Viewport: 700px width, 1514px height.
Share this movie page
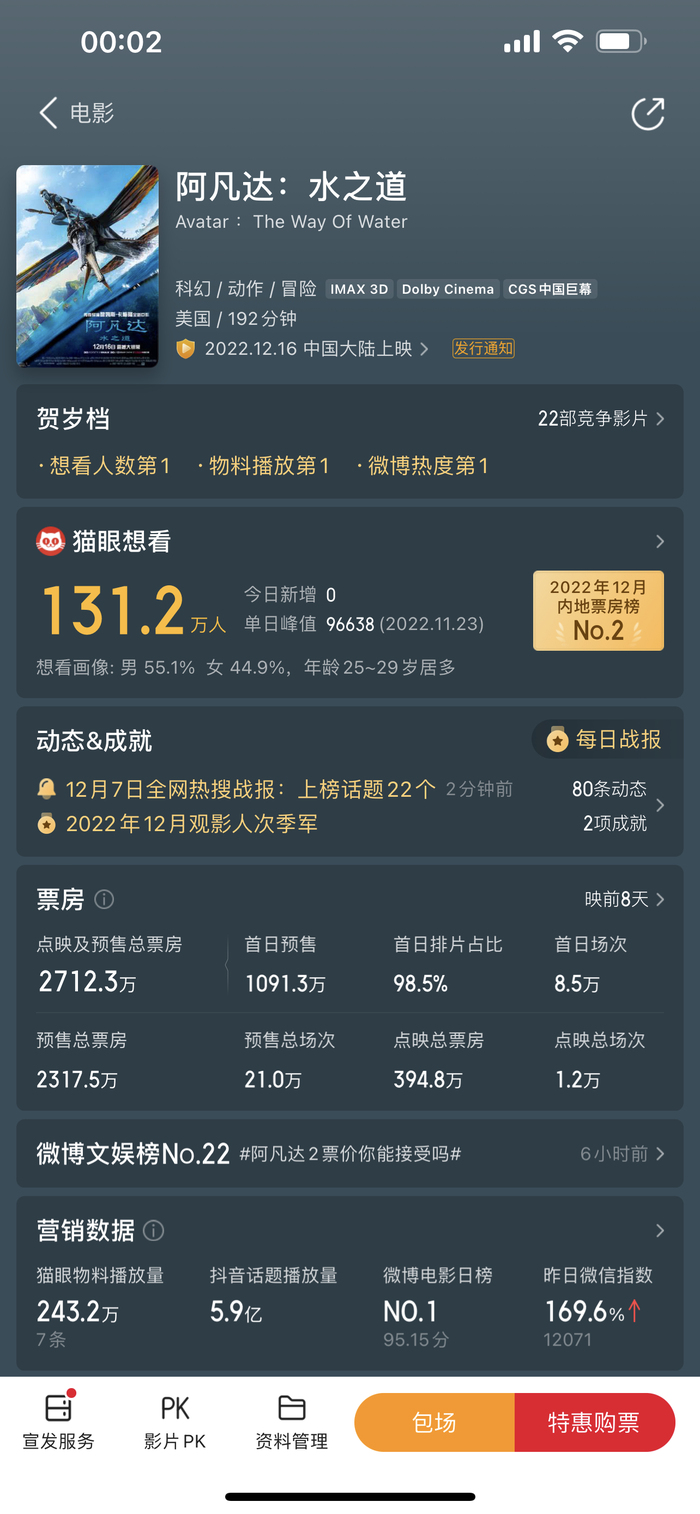point(648,114)
